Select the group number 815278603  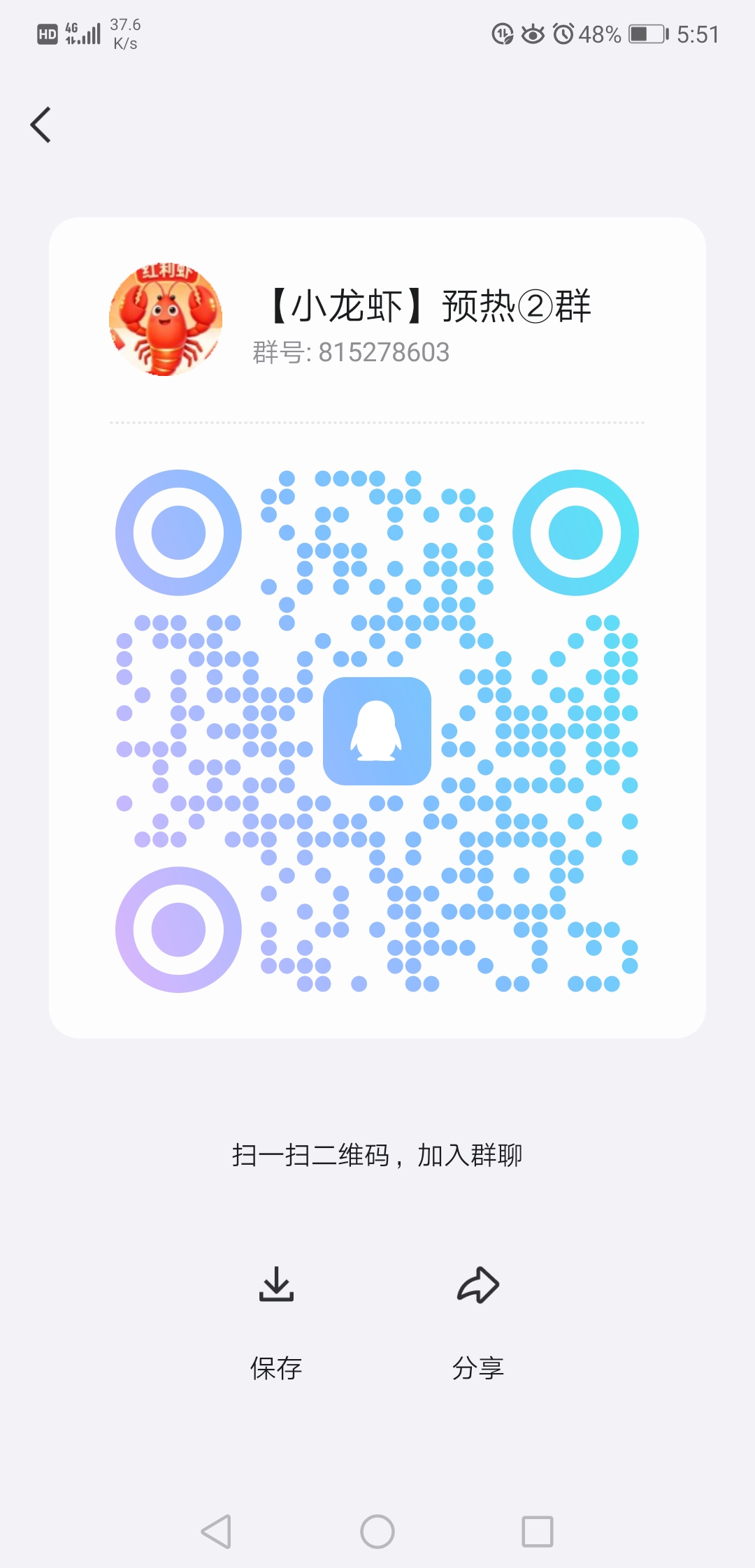point(350,352)
